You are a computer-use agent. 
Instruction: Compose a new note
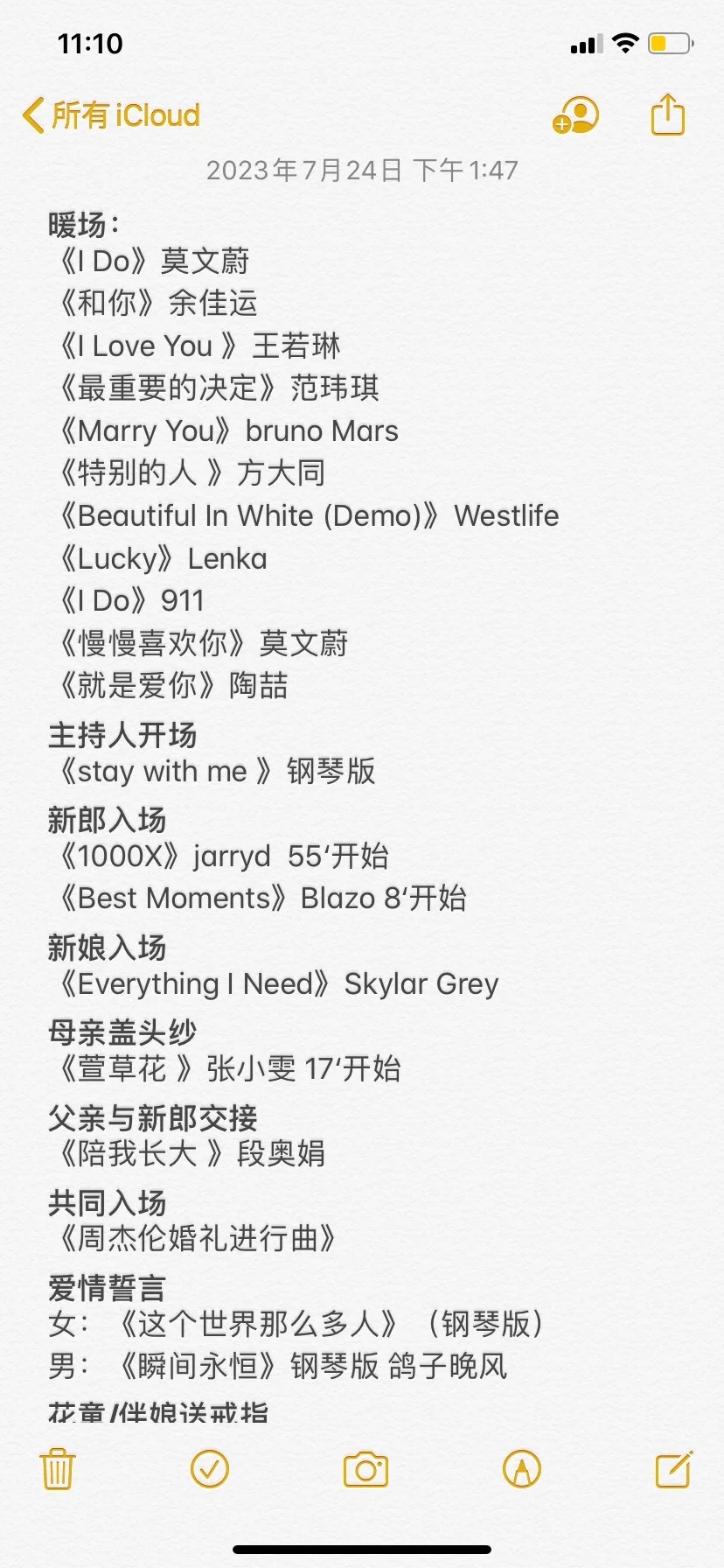[x=675, y=1469]
